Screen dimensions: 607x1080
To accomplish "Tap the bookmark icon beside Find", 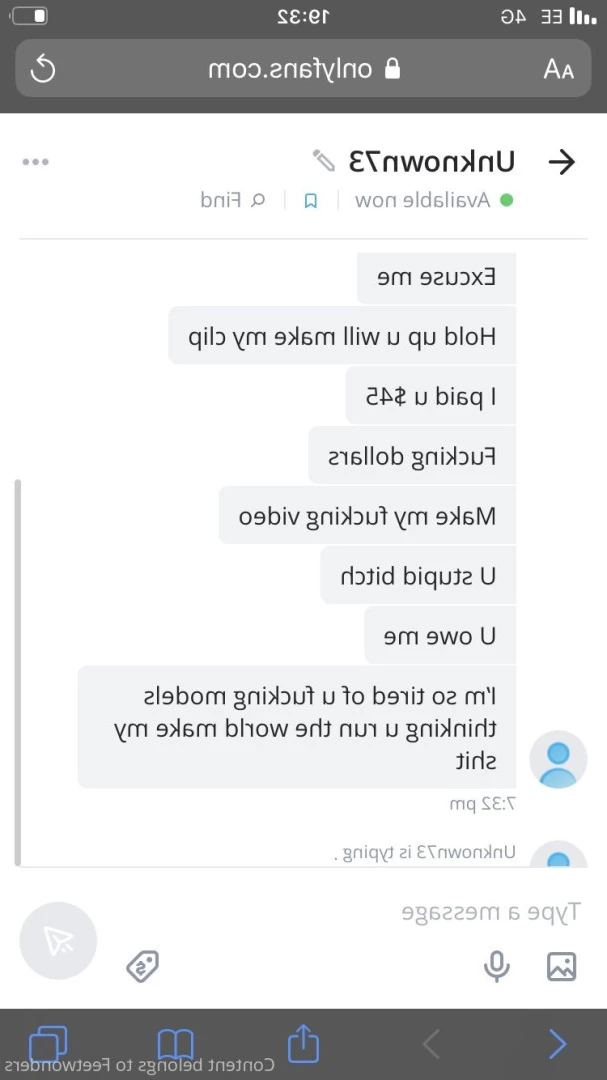I will [x=310, y=200].
